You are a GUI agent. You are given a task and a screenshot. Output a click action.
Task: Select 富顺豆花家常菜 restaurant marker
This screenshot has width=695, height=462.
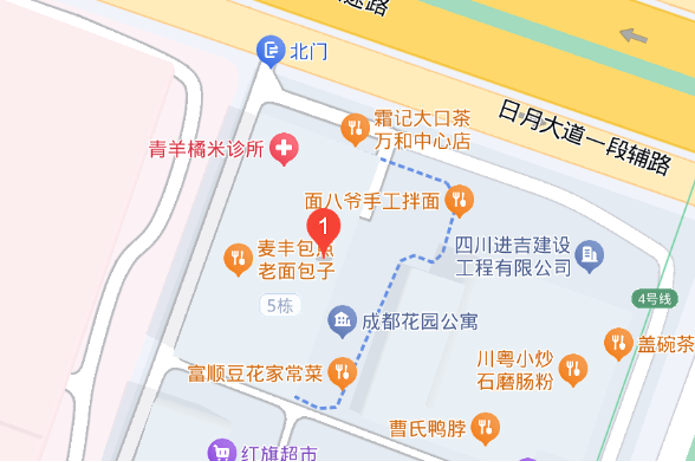click(x=342, y=374)
